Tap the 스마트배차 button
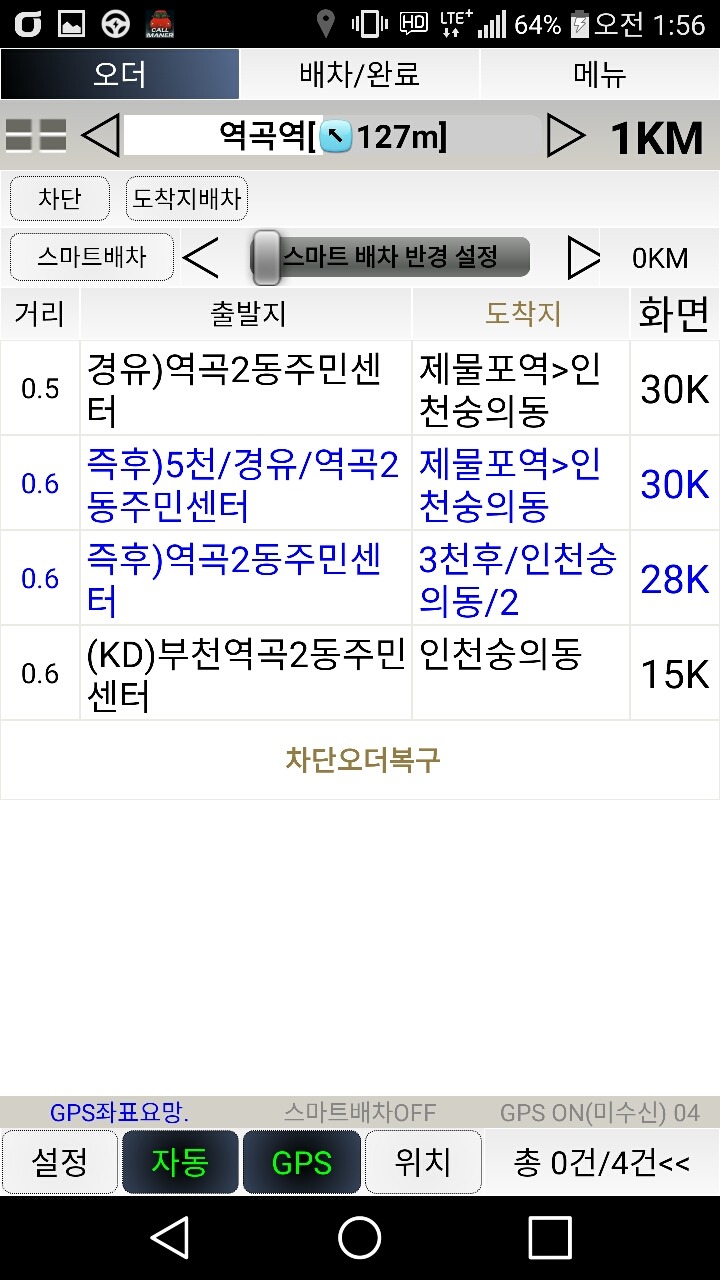The image size is (720, 1280). coord(92,258)
